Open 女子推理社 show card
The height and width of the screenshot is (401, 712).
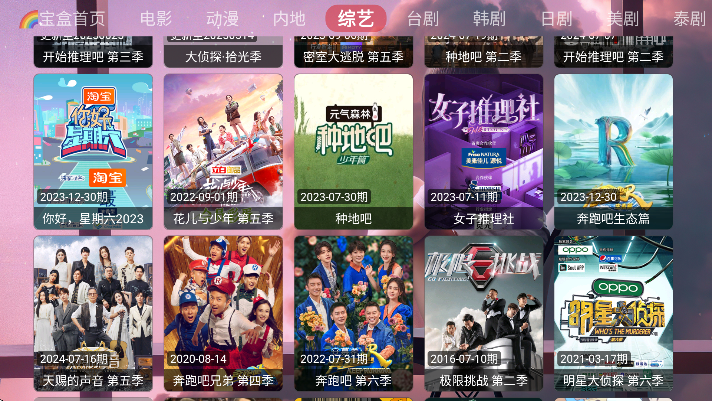tap(483, 150)
